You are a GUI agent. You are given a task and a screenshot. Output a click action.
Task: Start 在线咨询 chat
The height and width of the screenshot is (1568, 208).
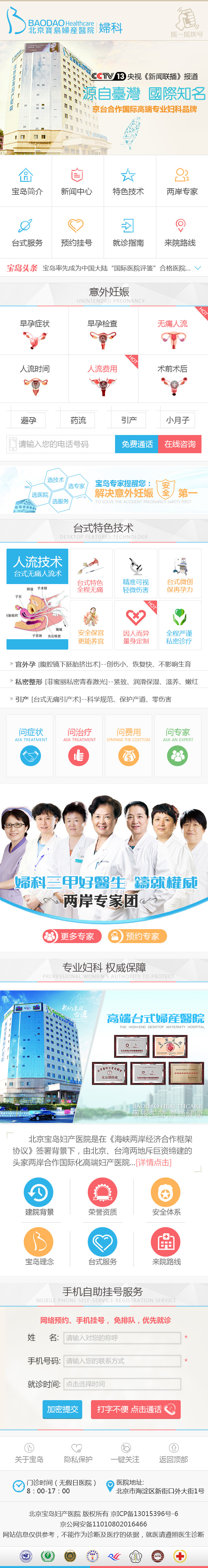pyautogui.click(x=180, y=444)
